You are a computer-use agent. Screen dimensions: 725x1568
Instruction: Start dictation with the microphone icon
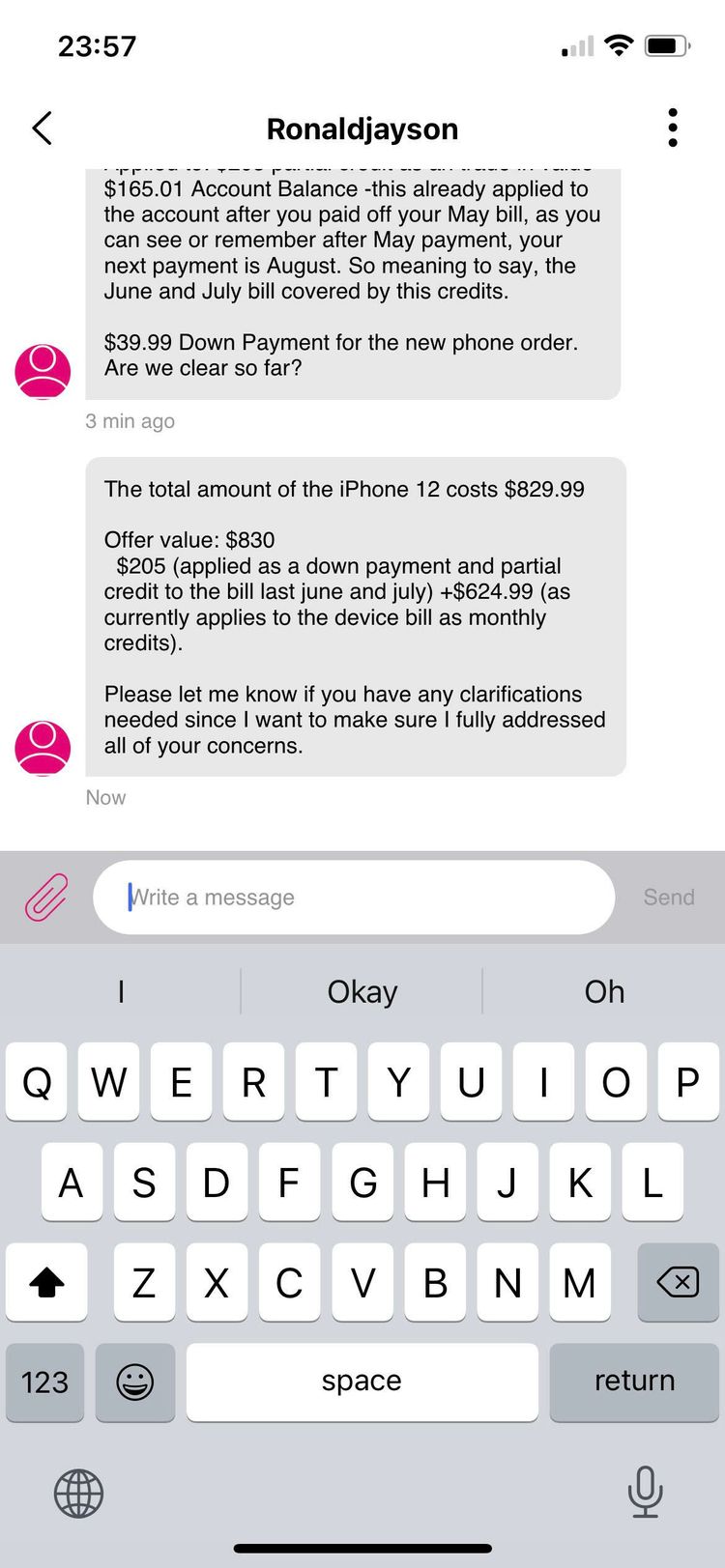(645, 1492)
